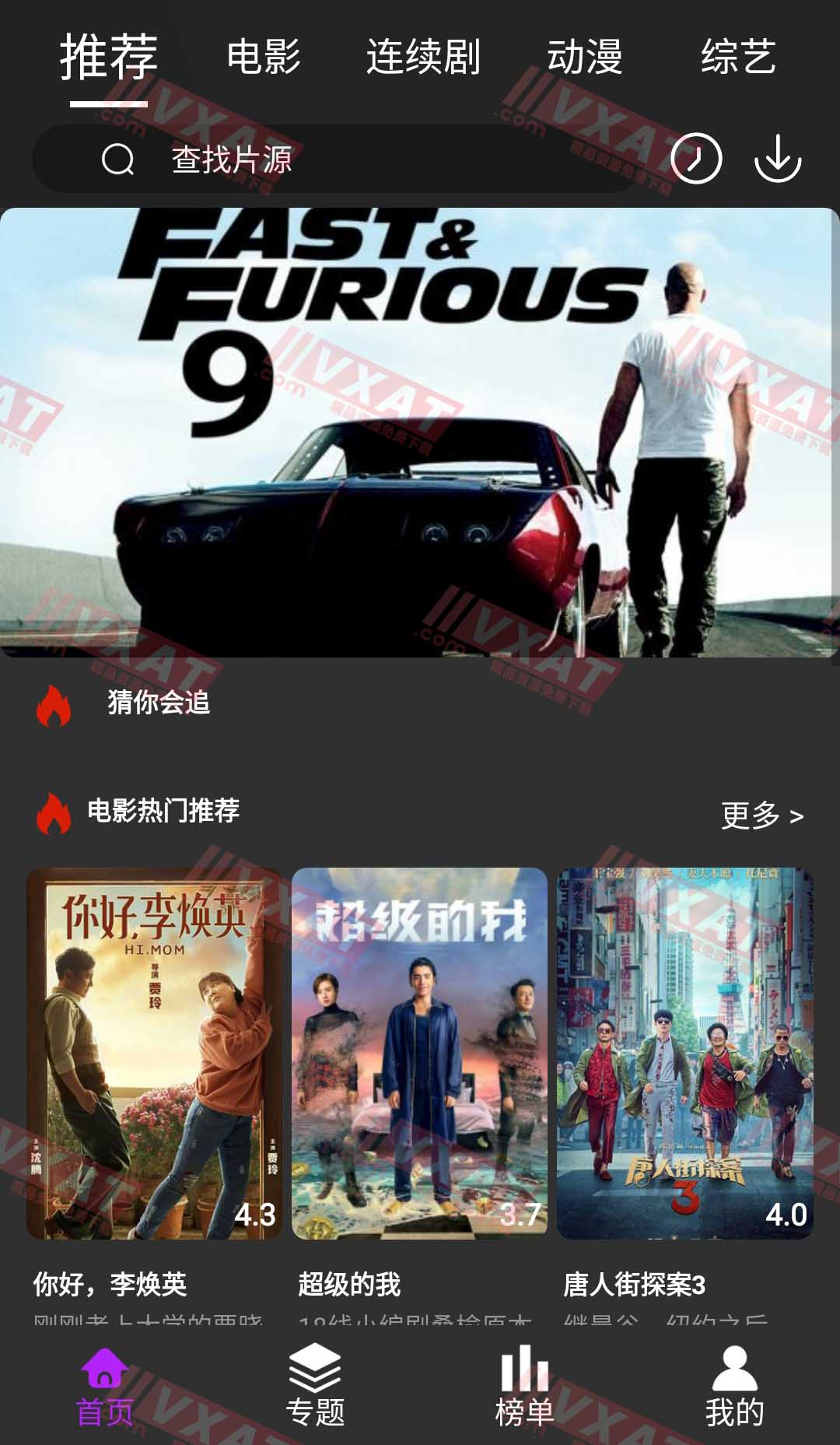The image size is (840, 1445).
Task: Switch to the 电影 tab
Action: coord(264,58)
